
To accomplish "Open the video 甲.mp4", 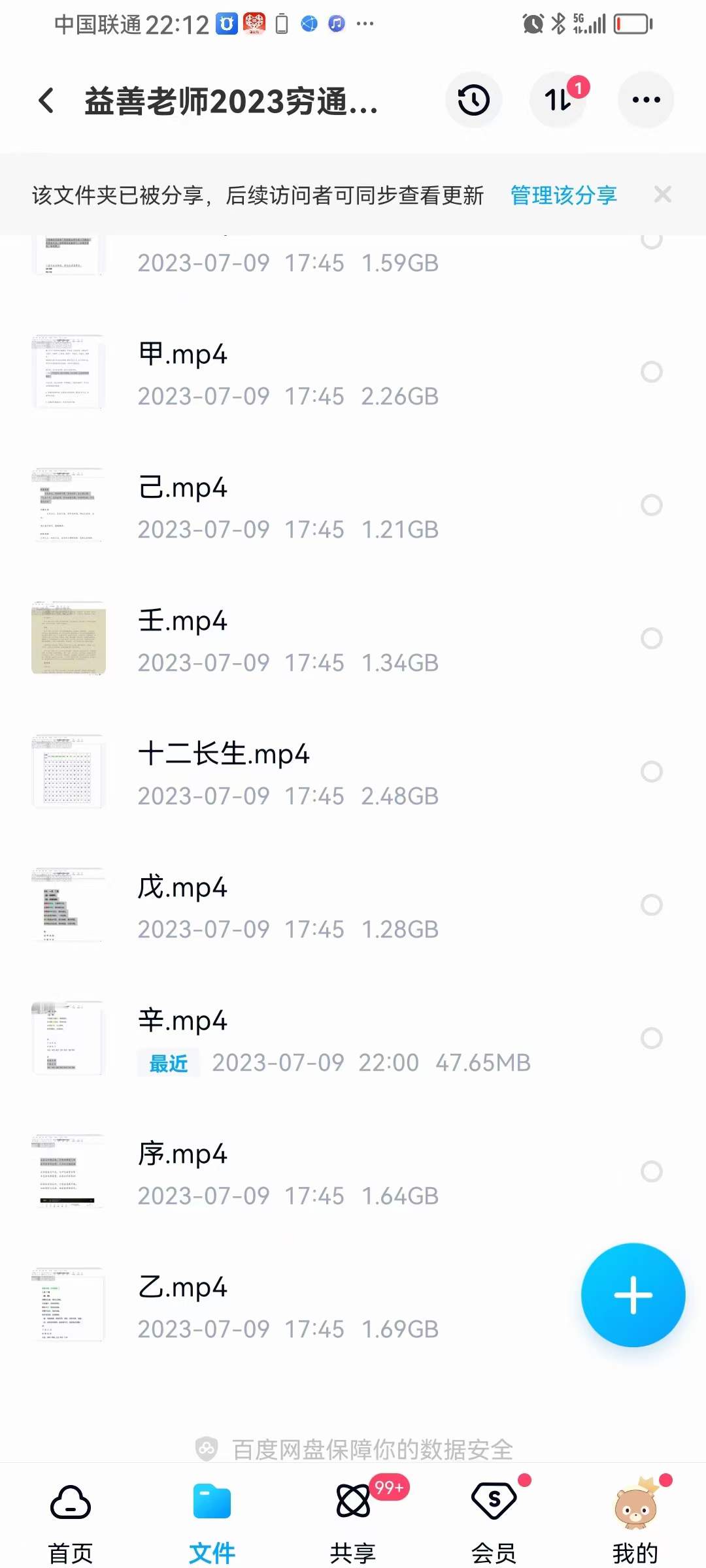I will (x=183, y=355).
